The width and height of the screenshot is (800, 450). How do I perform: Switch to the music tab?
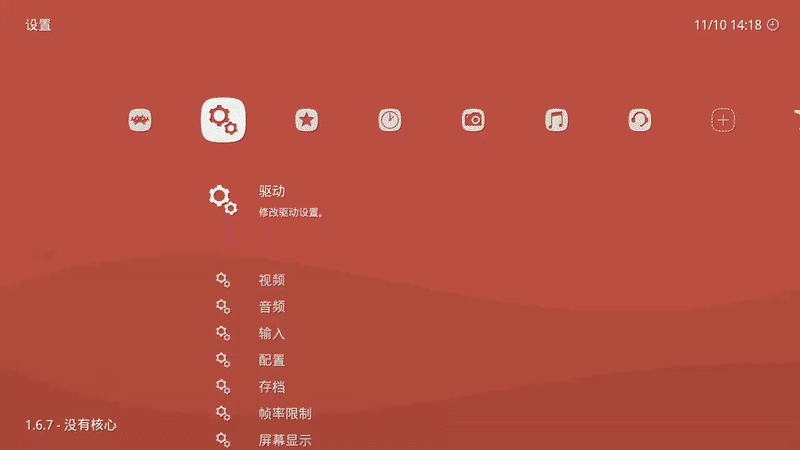tap(557, 120)
